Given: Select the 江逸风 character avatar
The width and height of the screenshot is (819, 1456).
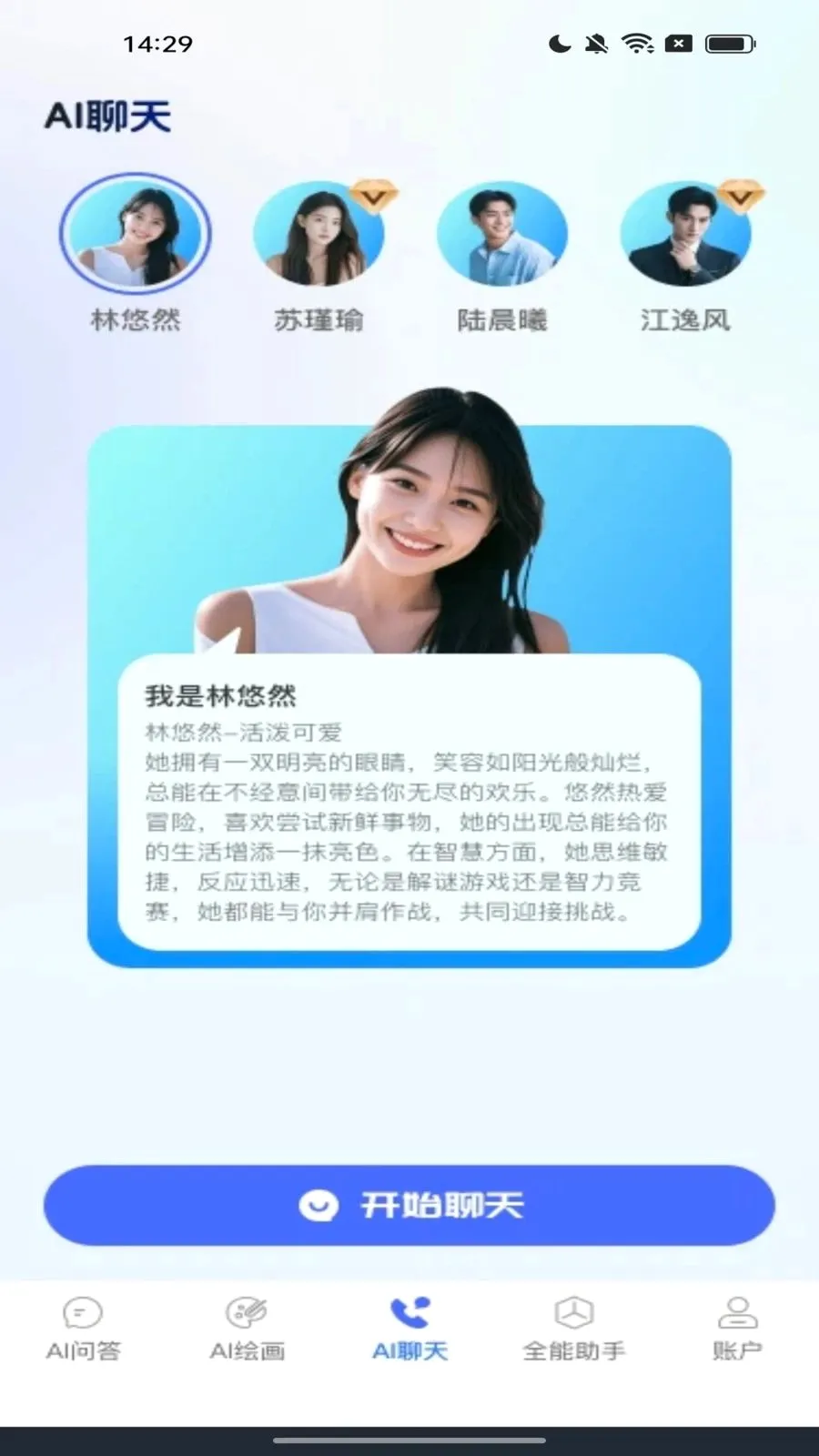Looking at the screenshot, I should 686,234.
